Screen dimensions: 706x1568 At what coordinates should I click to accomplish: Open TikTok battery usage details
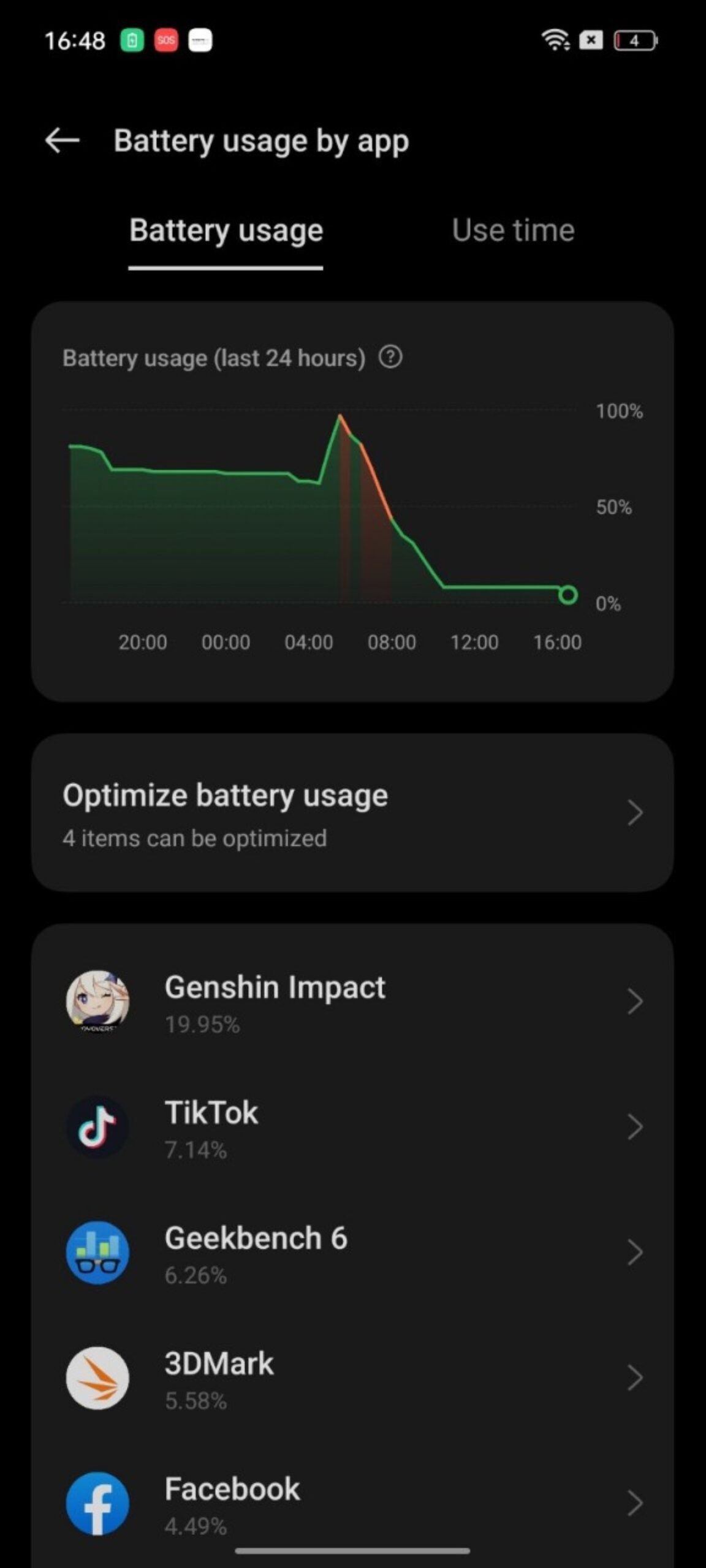[x=352, y=1128]
